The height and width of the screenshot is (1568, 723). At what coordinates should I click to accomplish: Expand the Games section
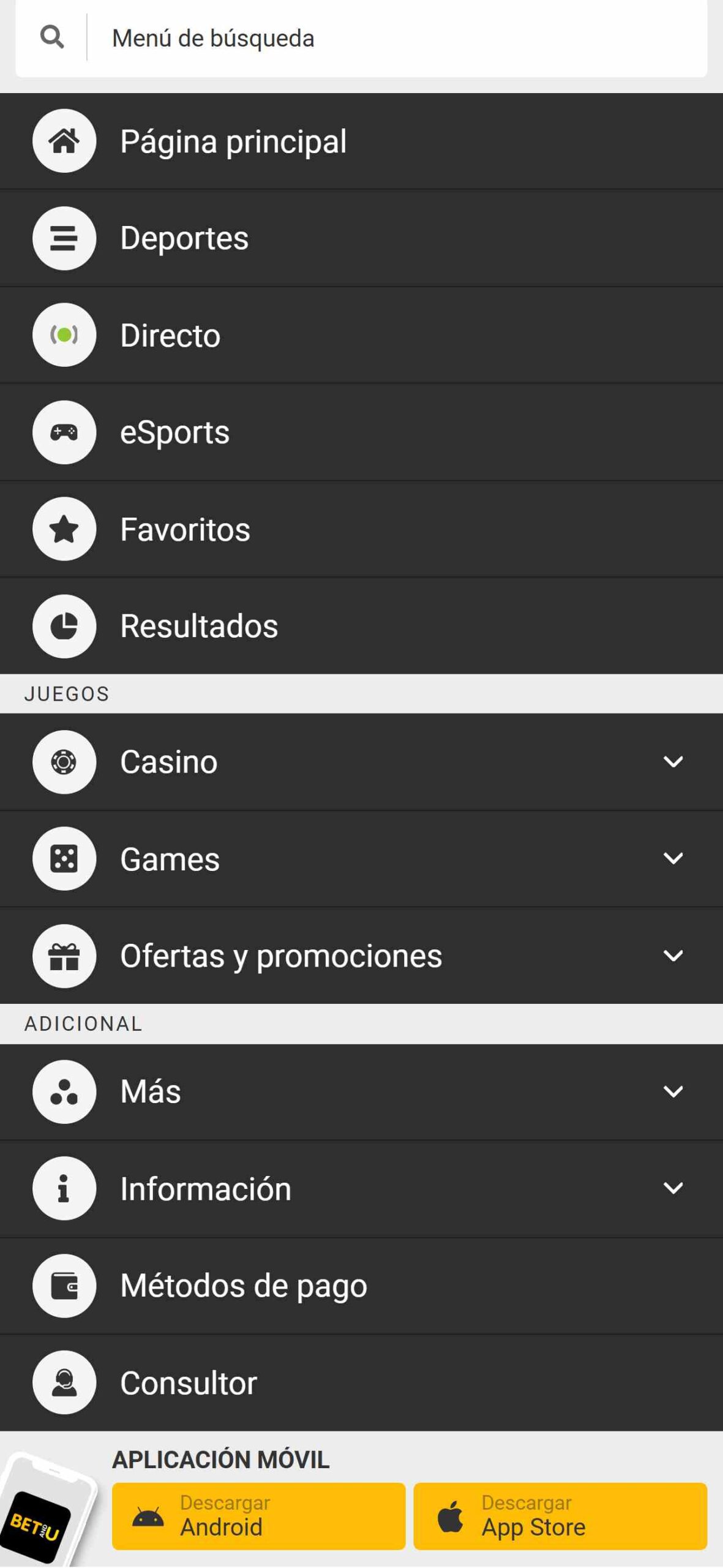click(361, 859)
